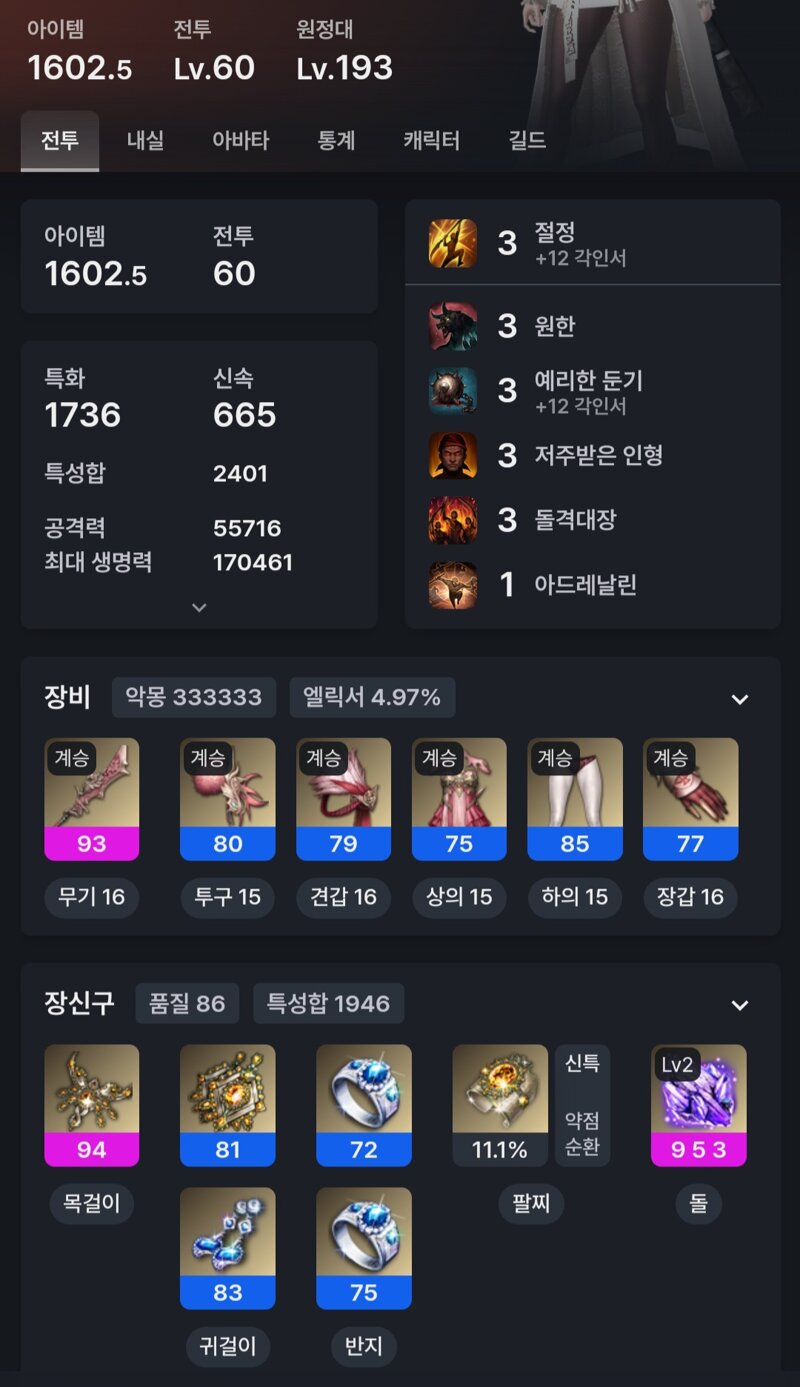Switch to the 길드 tab

527,141
